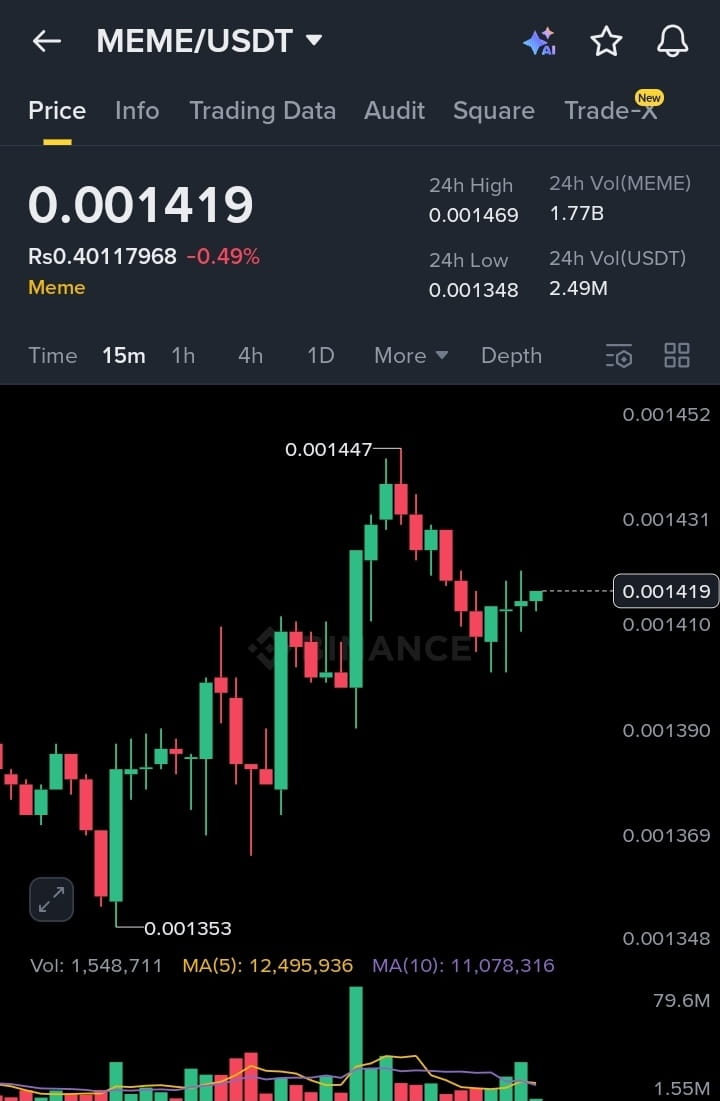
Task: Tap the Meme category tag
Action: pyautogui.click(x=56, y=288)
